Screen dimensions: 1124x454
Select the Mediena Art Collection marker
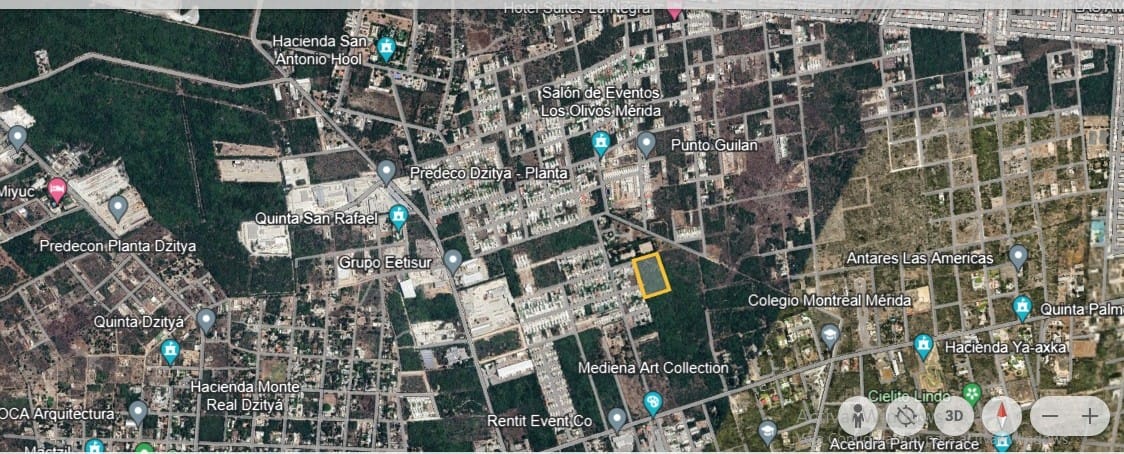pos(653,402)
